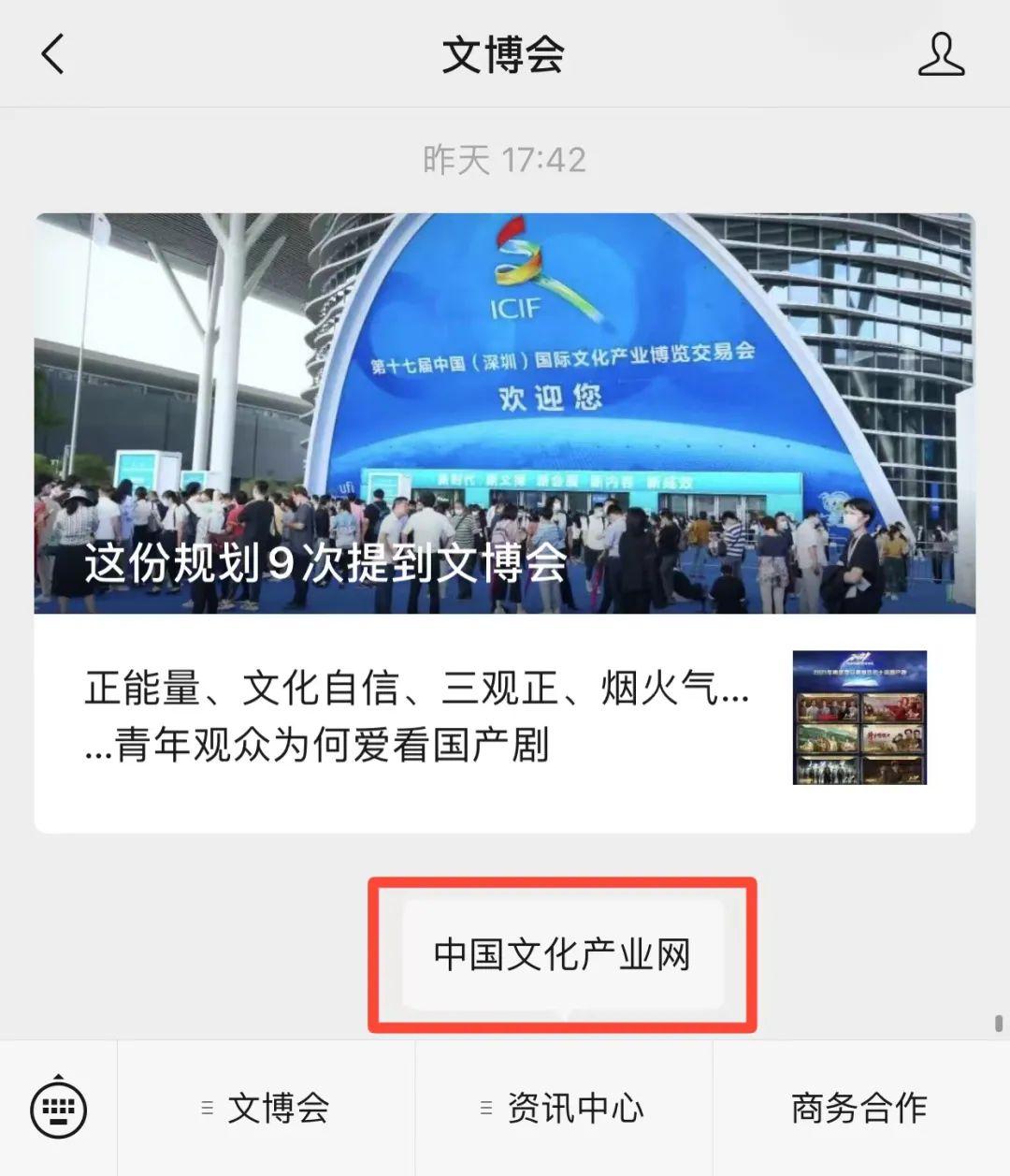
Task: Expand the 资讯中心 bottom menu
Action: pyautogui.click(x=564, y=1109)
